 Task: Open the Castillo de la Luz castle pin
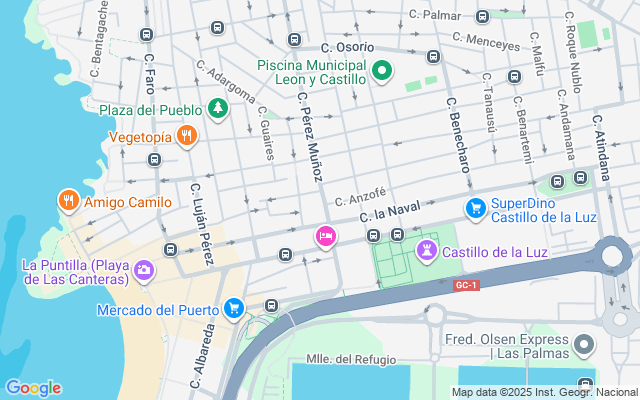pyautogui.click(x=427, y=250)
